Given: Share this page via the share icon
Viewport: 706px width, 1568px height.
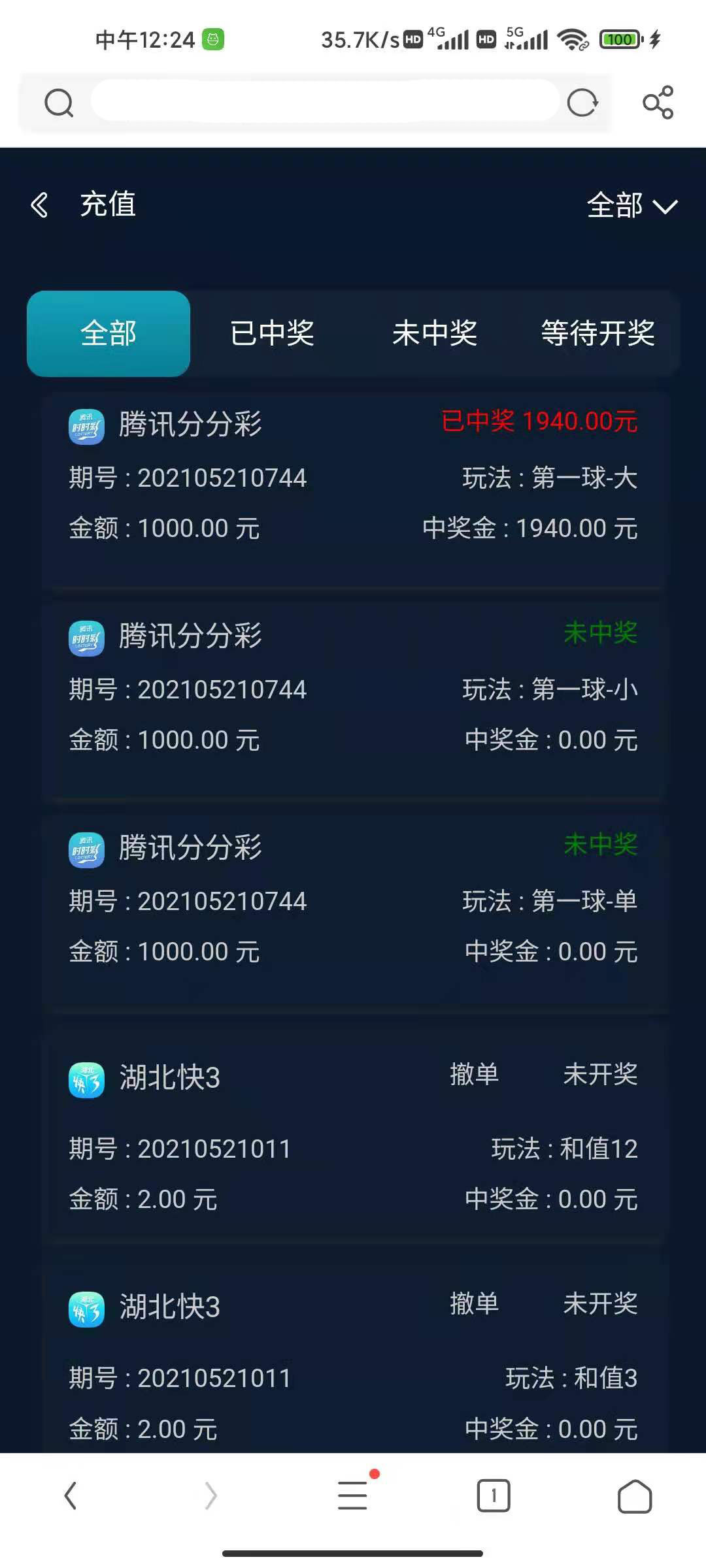Looking at the screenshot, I should 658,103.
